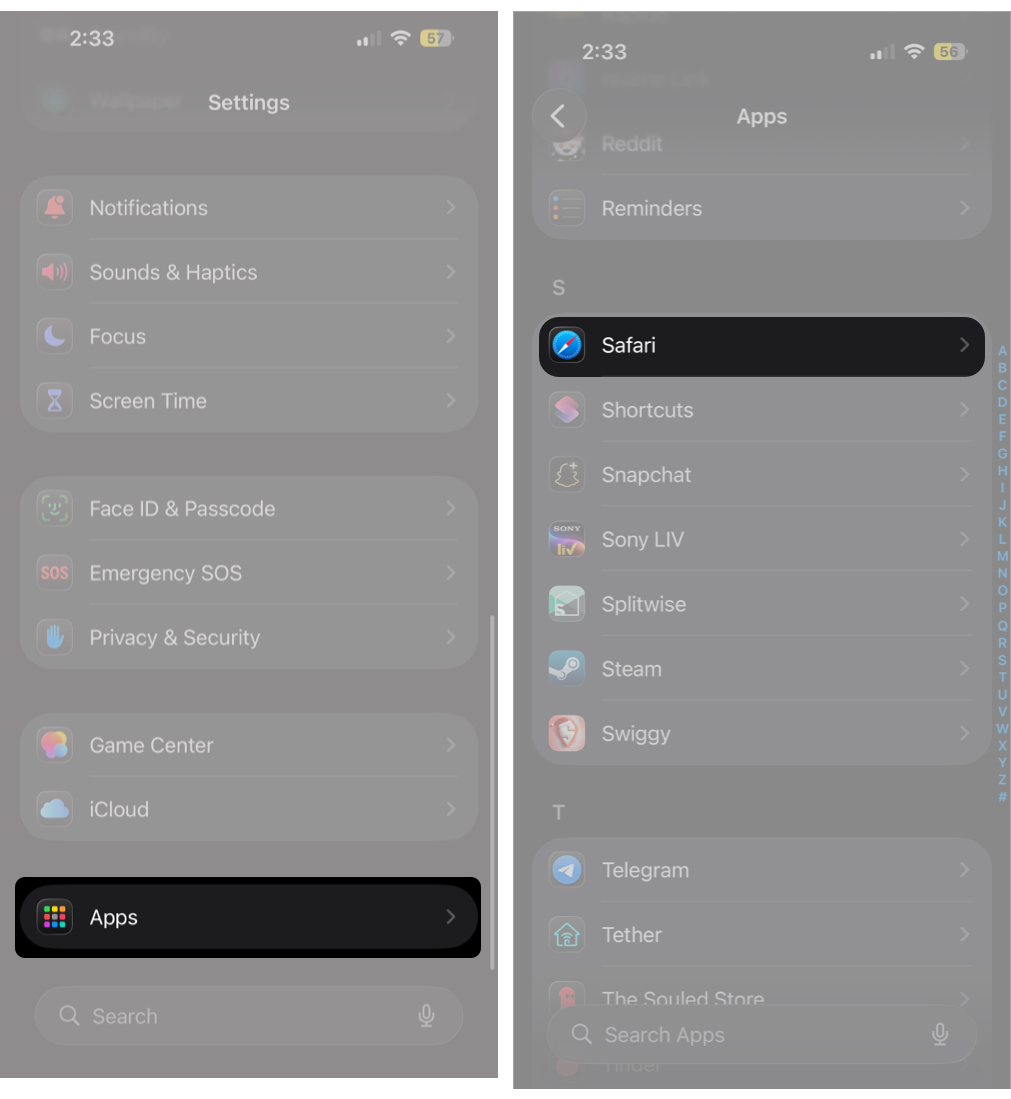Tap the Face ID & Passcode icon
1011x1099 pixels.
[x=55, y=508]
